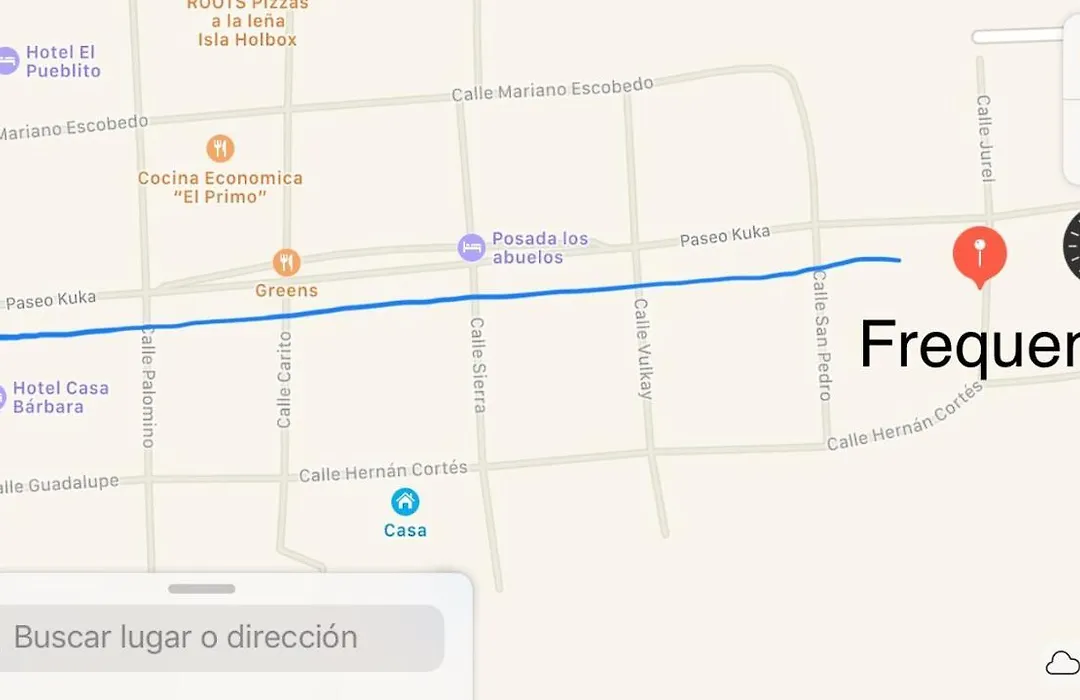
Task: Open the Casa home marker
Action: (405, 502)
